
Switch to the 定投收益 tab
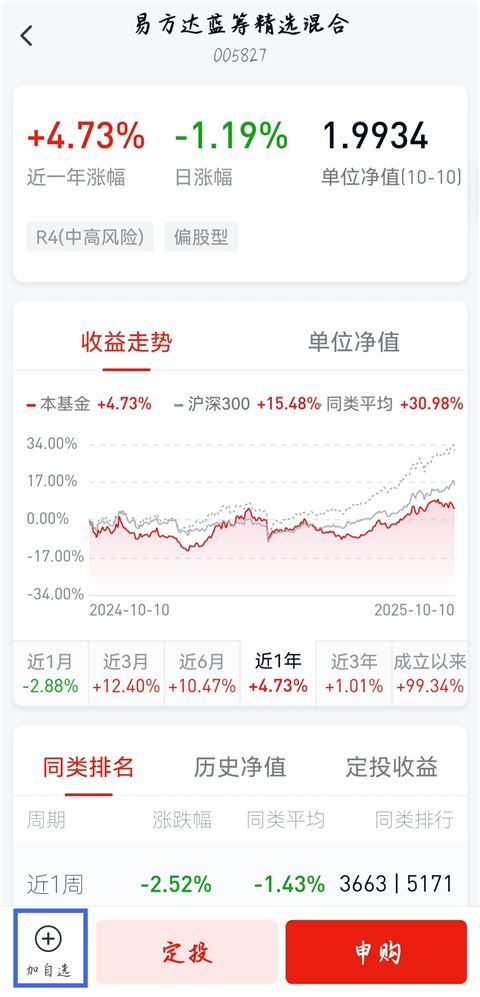tap(392, 767)
